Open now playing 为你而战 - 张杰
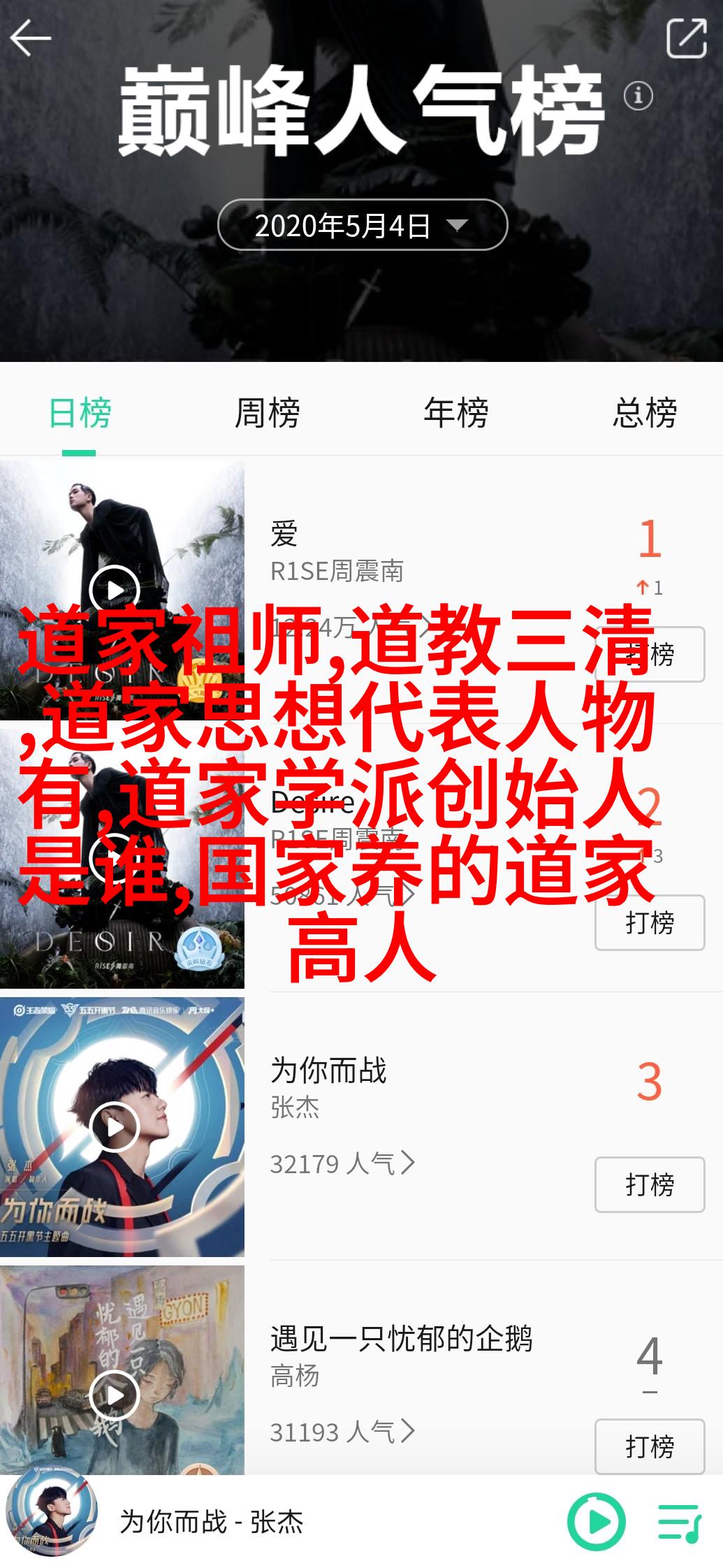Viewport: 723px width, 1568px height. pos(212,1522)
